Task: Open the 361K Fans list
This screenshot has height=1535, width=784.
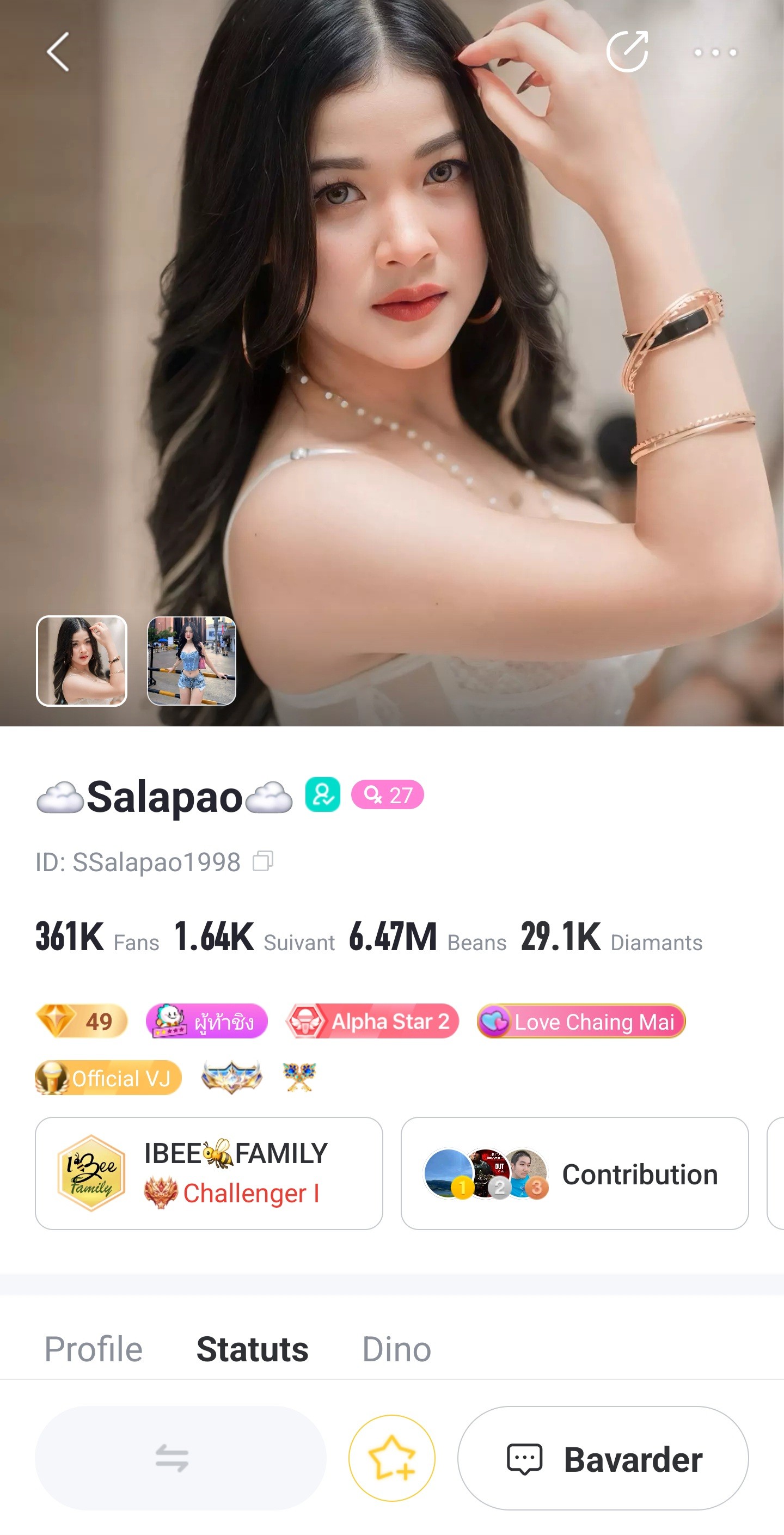Action: coord(97,937)
